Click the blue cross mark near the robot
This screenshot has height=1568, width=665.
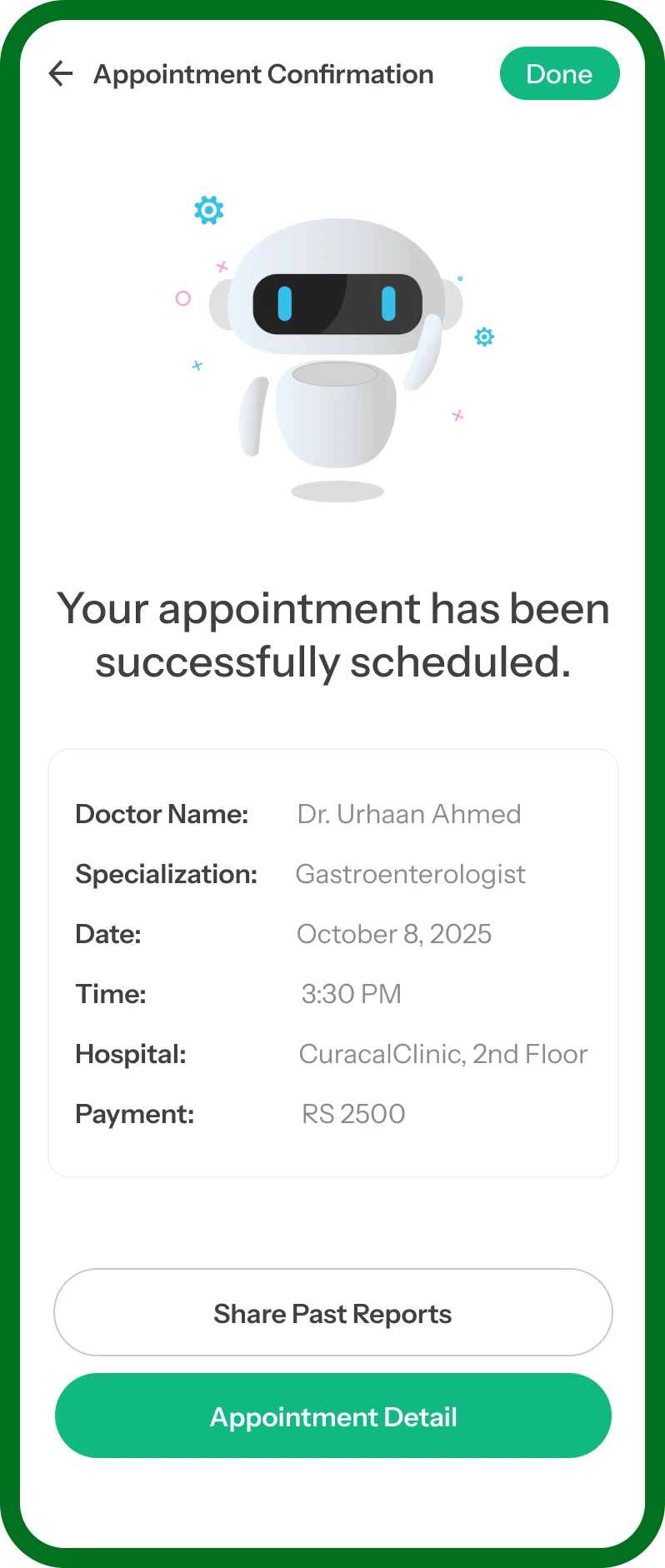197,364
